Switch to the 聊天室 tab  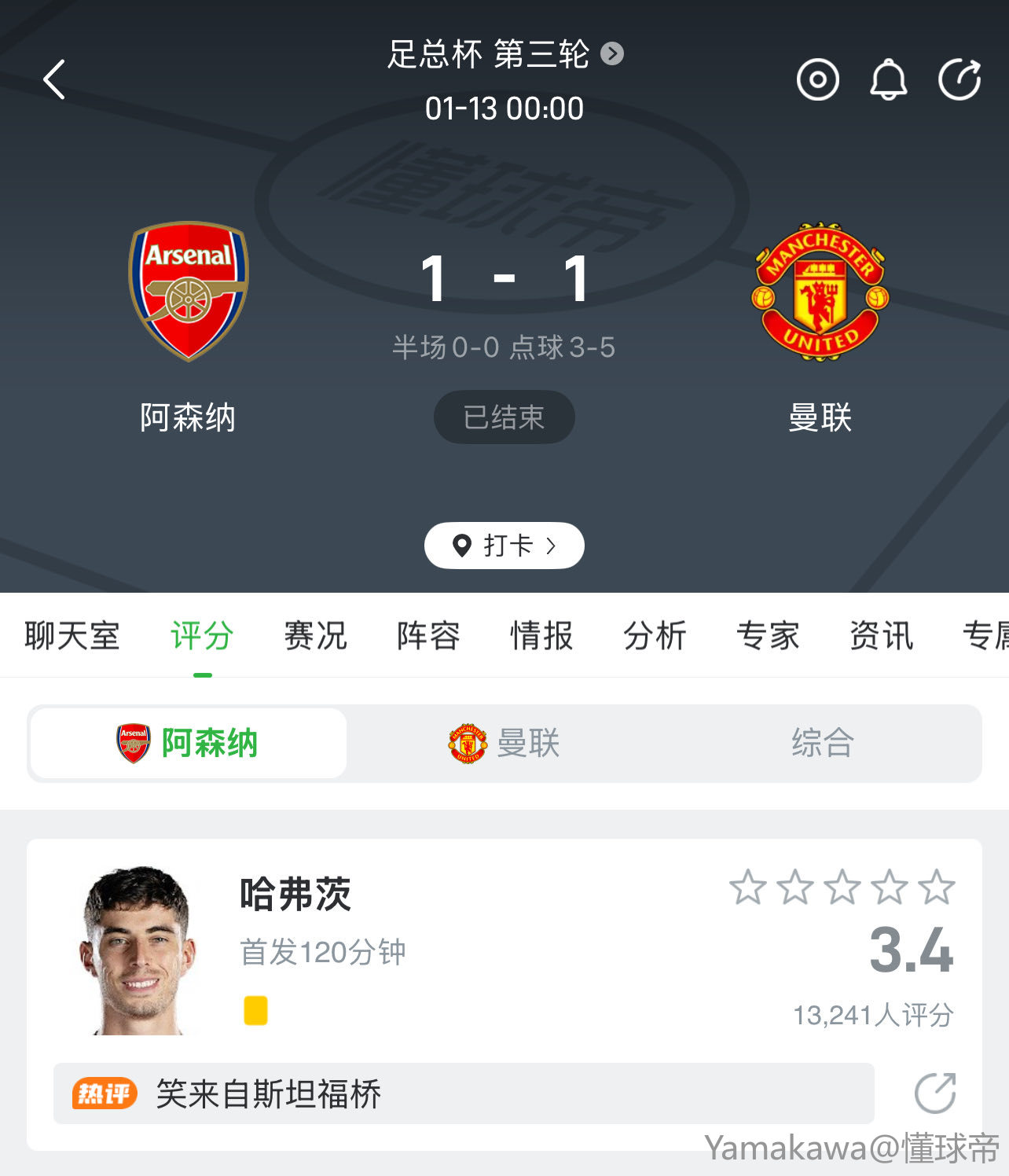pos(72,636)
